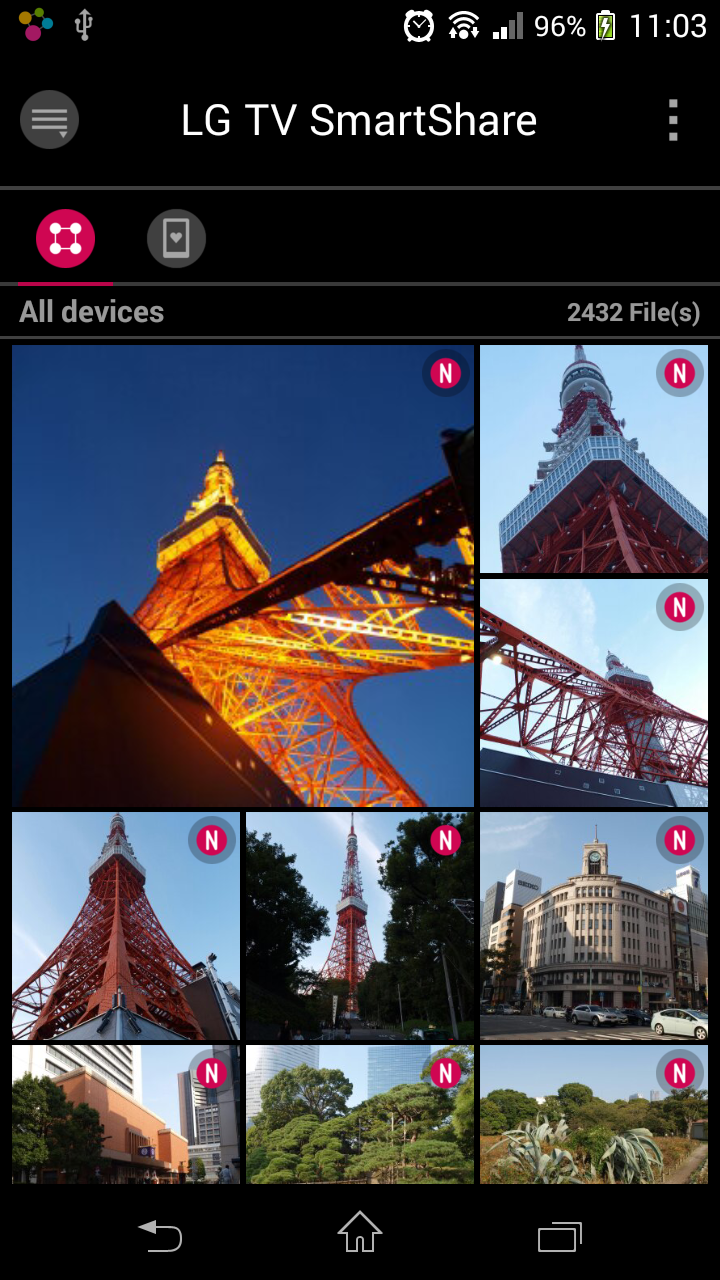Switch to the phone favorites tab
The height and width of the screenshot is (1280, 720).
tap(176, 239)
